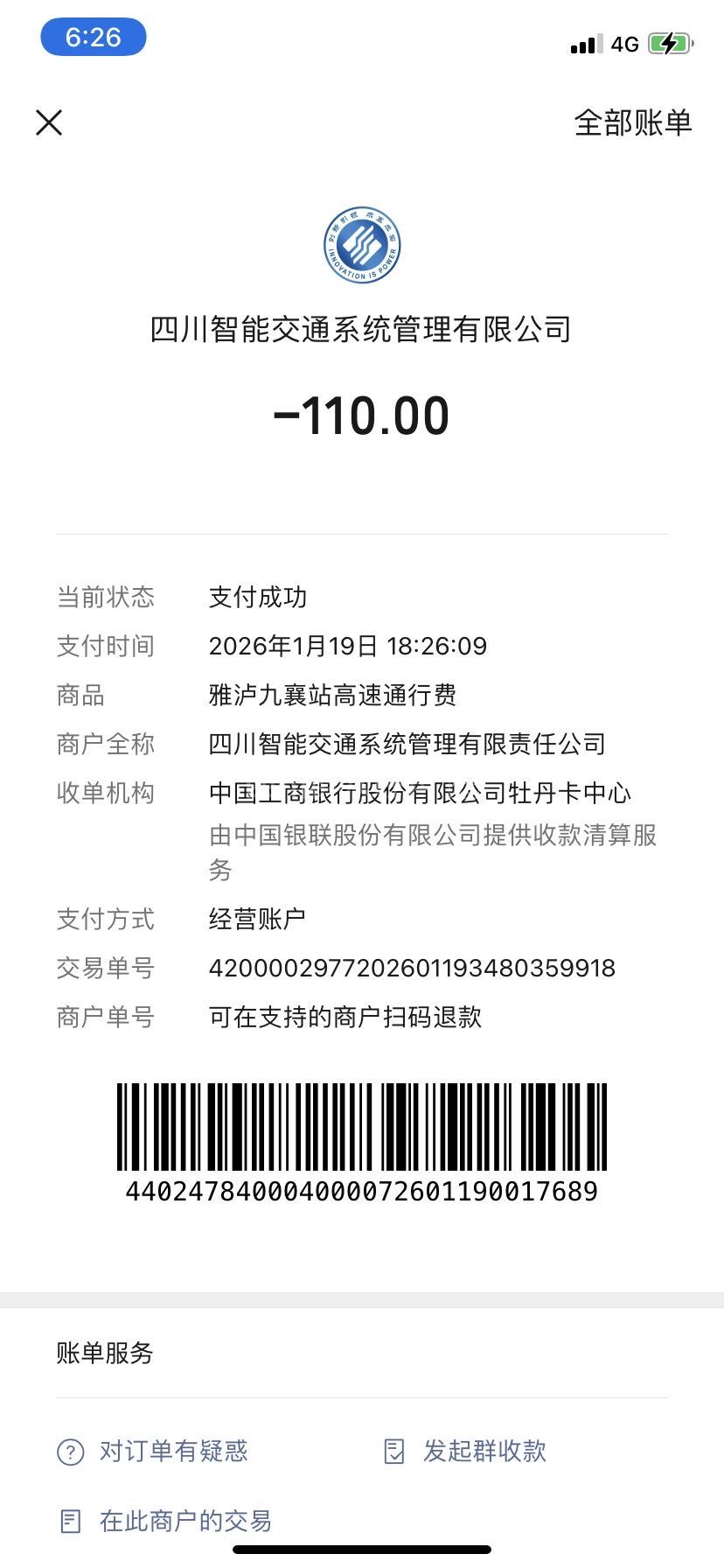The height and width of the screenshot is (1568, 724).
Task: Start a group collection via 发起群收款
Action: [466, 1452]
